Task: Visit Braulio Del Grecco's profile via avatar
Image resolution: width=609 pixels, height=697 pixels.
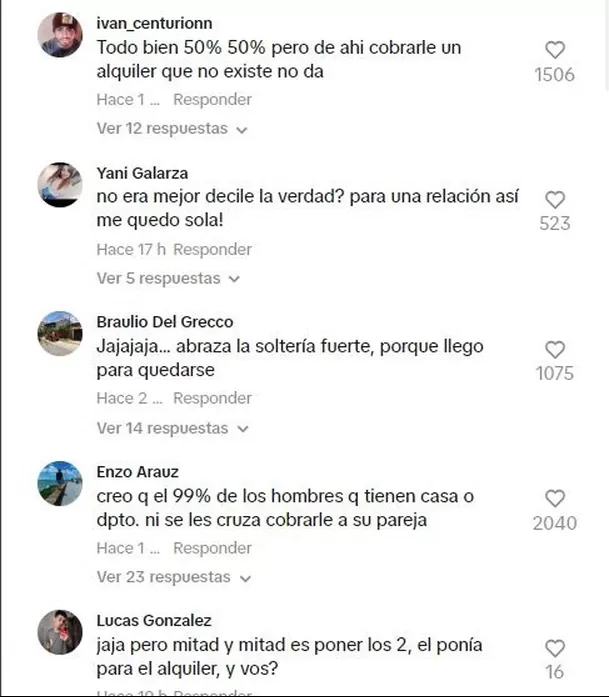Action: tap(60, 334)
